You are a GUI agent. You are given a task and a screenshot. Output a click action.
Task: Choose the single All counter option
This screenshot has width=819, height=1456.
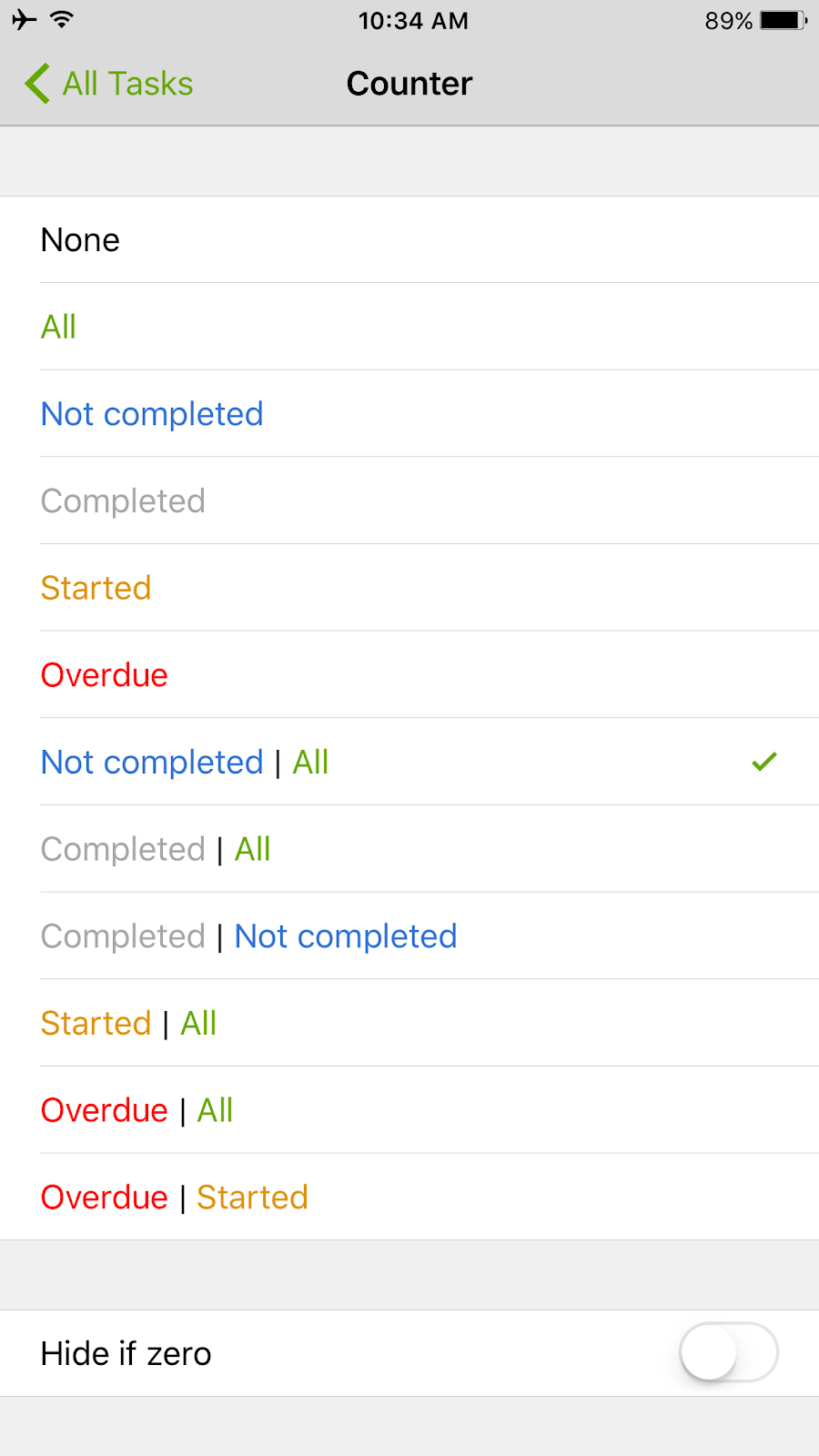pos(409,327)
